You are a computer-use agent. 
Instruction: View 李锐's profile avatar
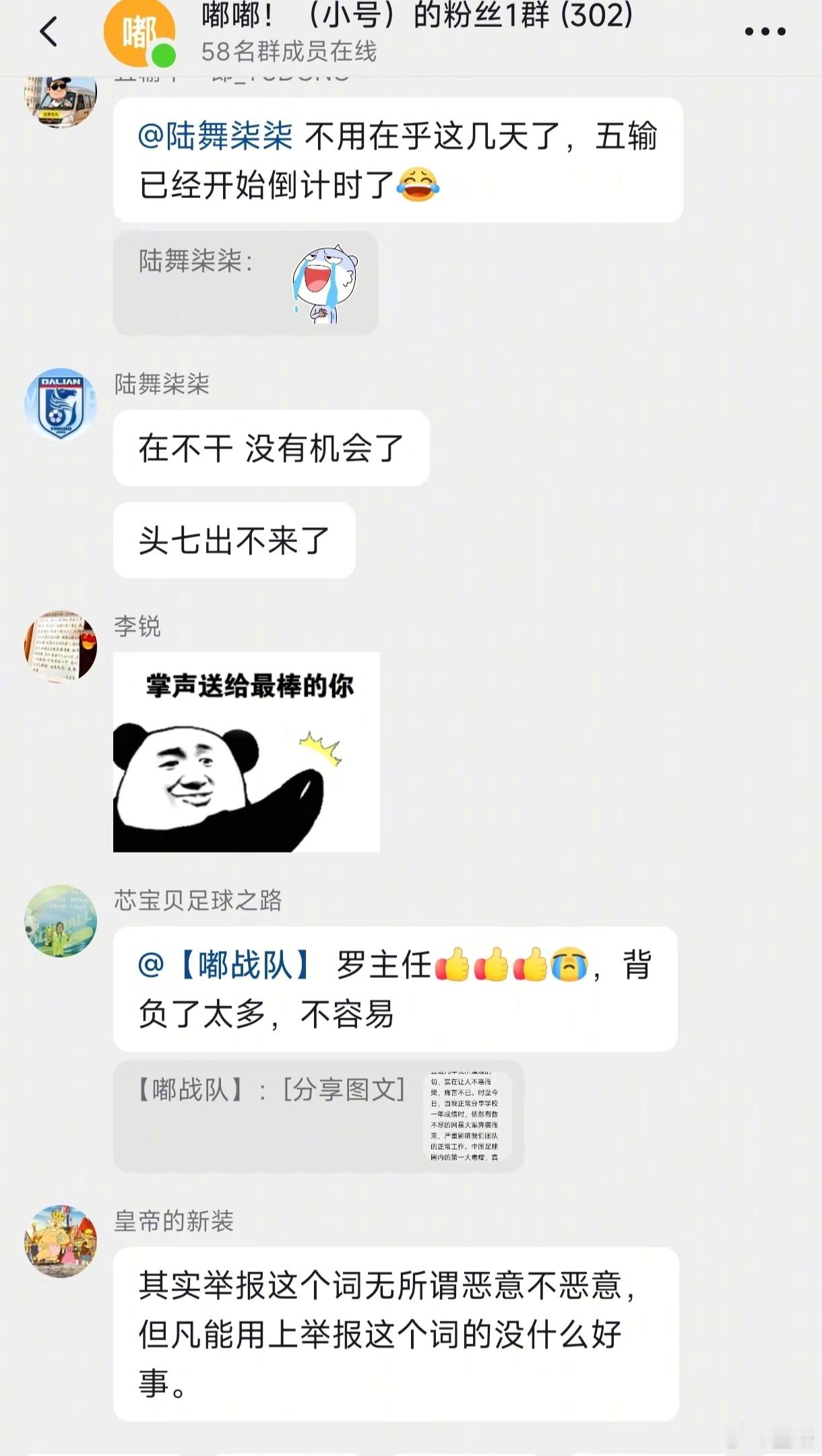[61, 647]
